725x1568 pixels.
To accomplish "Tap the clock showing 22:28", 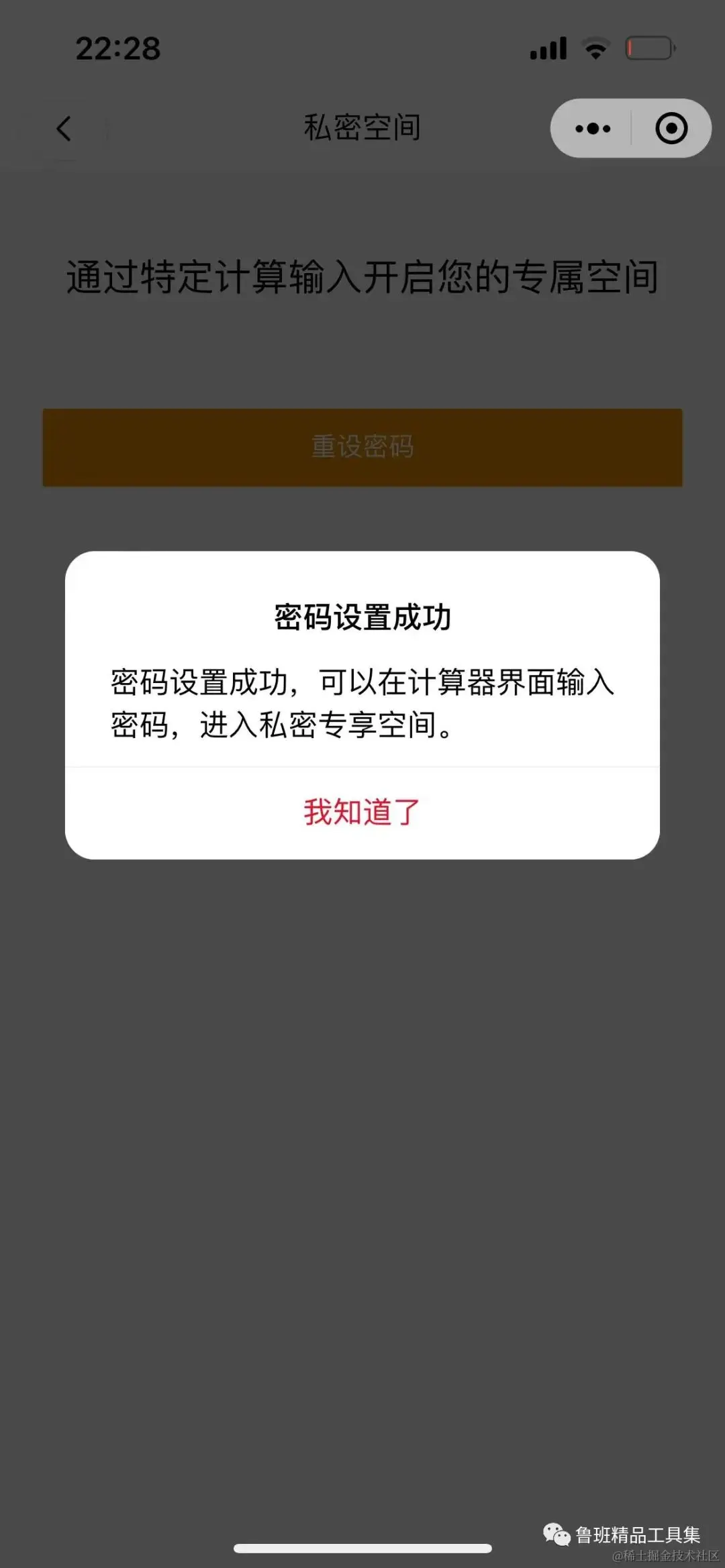I will [x=117, y=47].
